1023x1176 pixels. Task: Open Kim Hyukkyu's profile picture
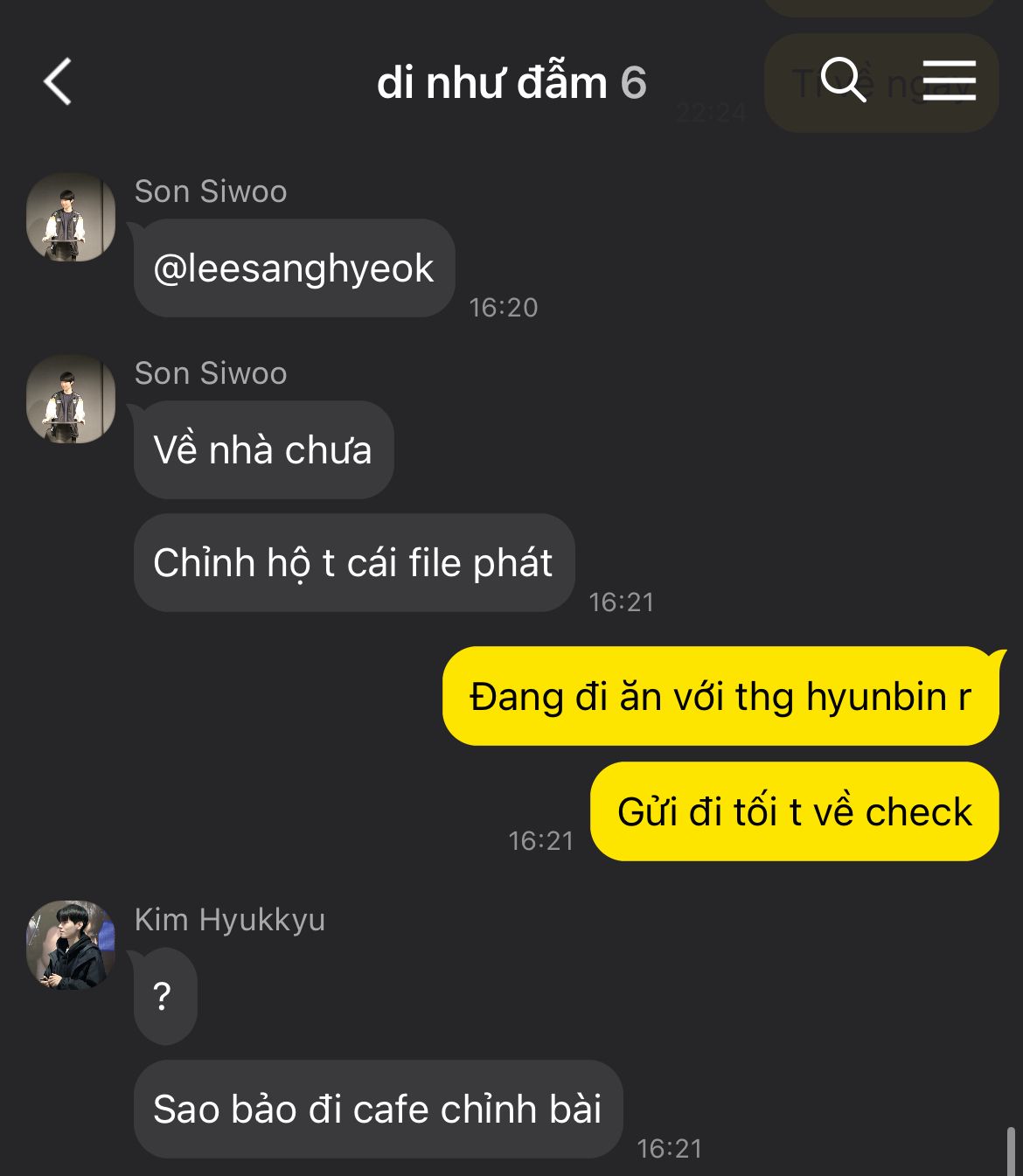[71, 945]
